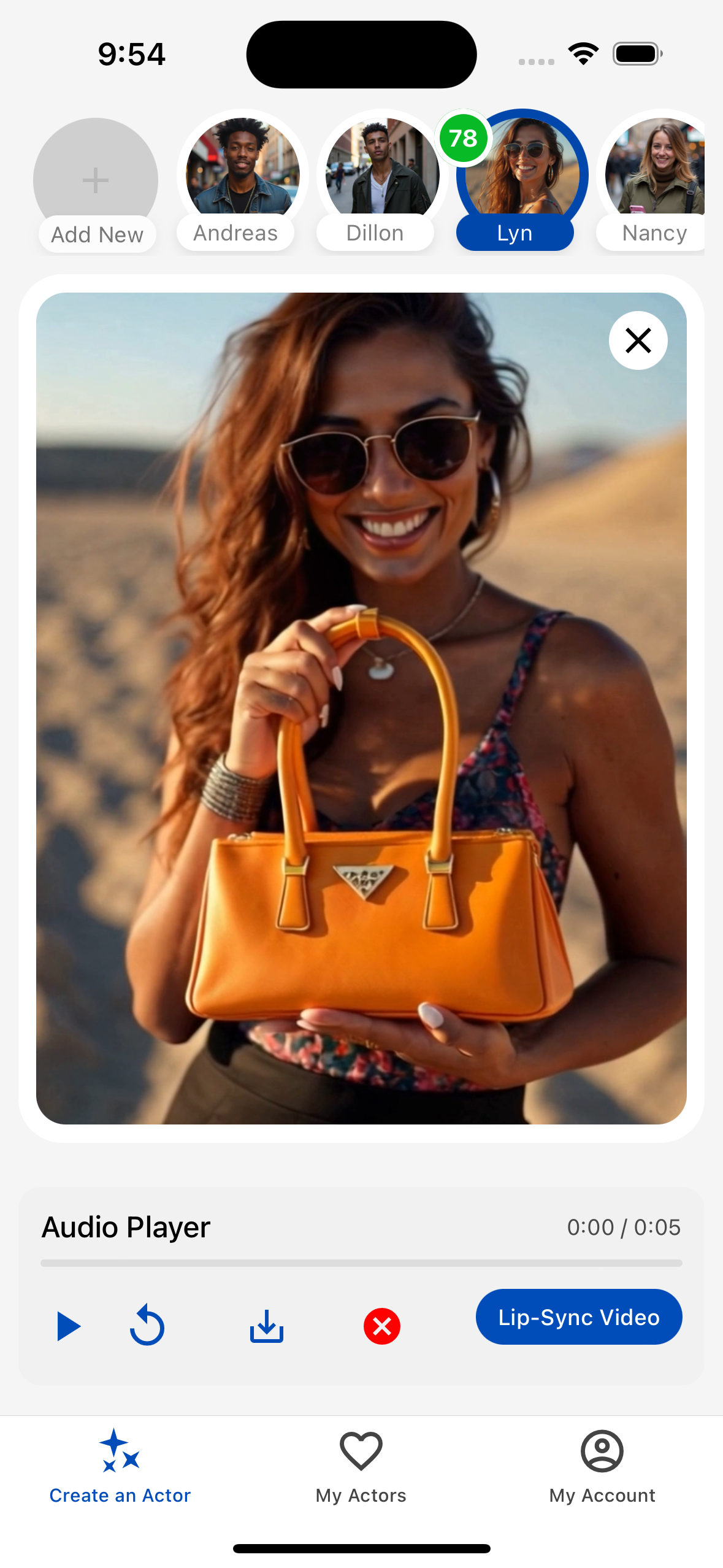Image resolution: width=723 pixels, height=1568 pixels.
Task: Switch to the Create an Actor tab
Action: pos(120,1467)
